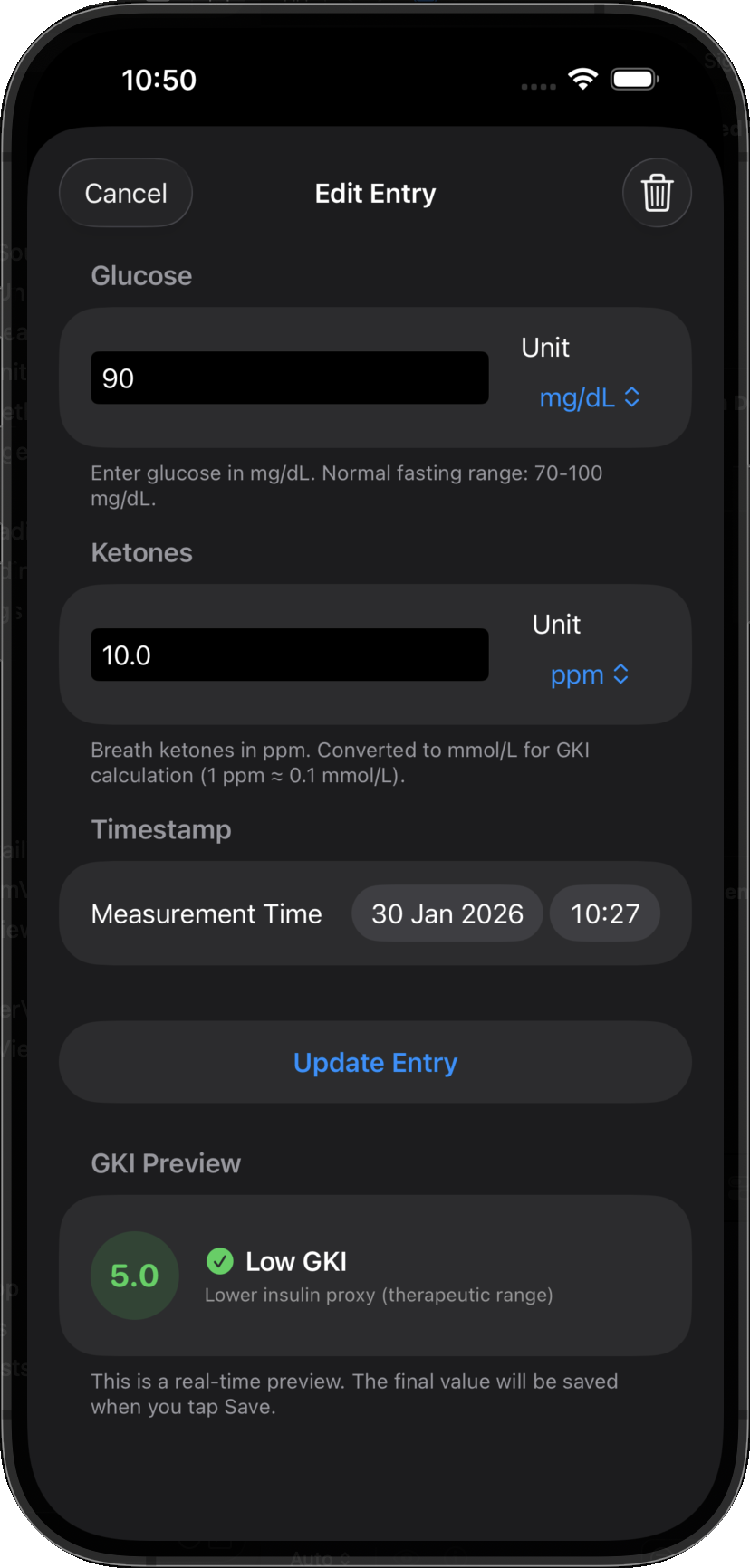
Task: Open the ketones Unit dropdown set to ppm
Action: (x=590, y=674)
